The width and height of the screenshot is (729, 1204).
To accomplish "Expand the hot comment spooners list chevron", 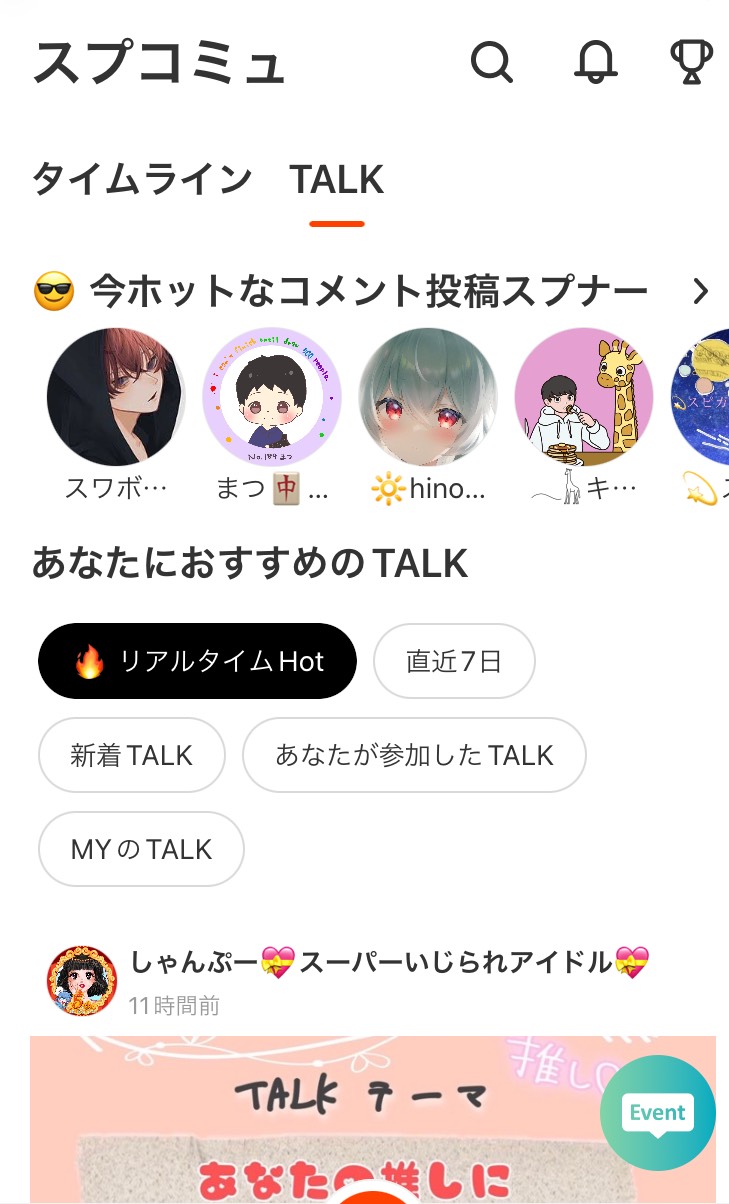I will 700,292.
